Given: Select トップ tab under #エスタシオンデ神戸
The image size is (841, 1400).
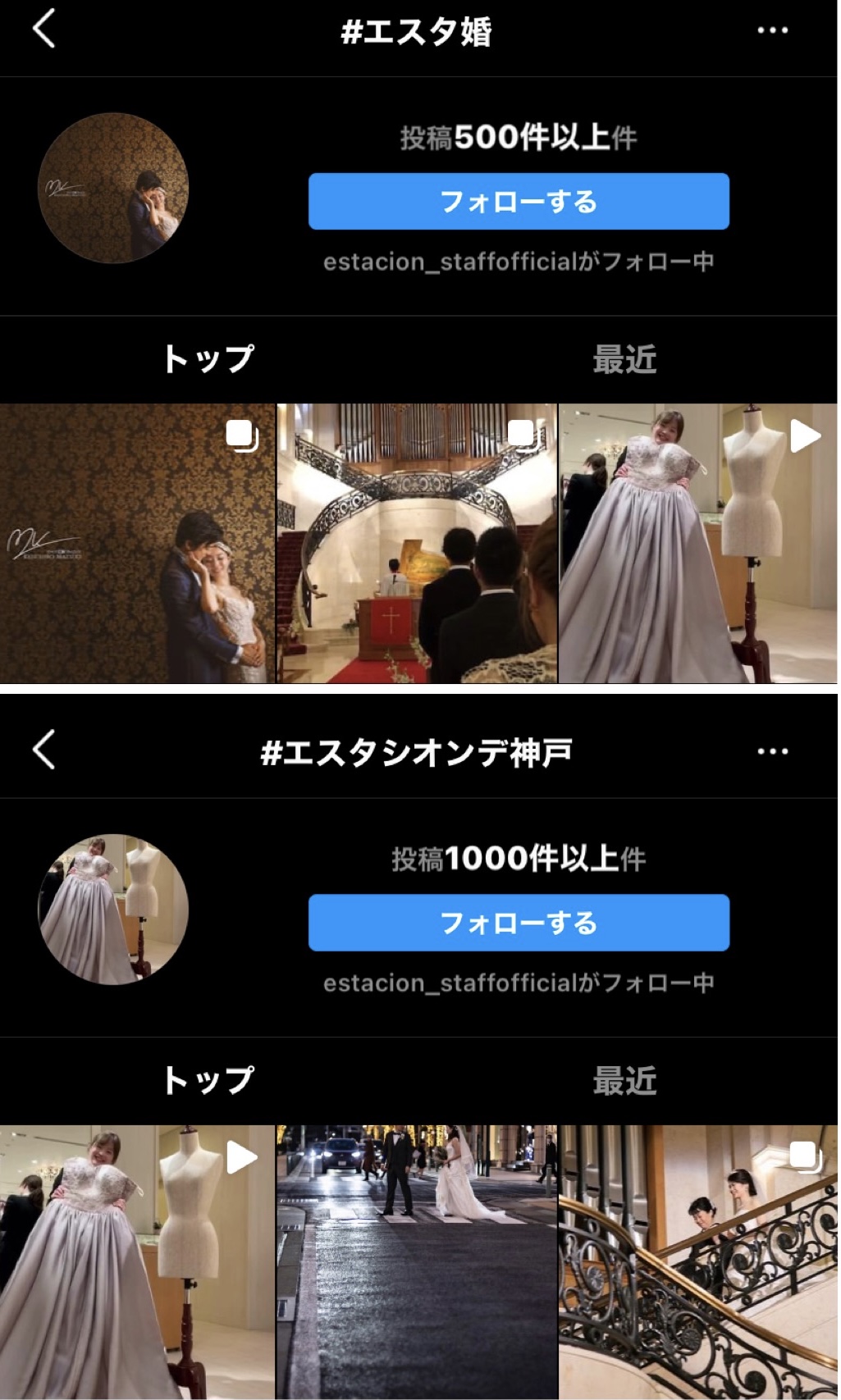Looking at the screenshot, I should point(208,1081).
